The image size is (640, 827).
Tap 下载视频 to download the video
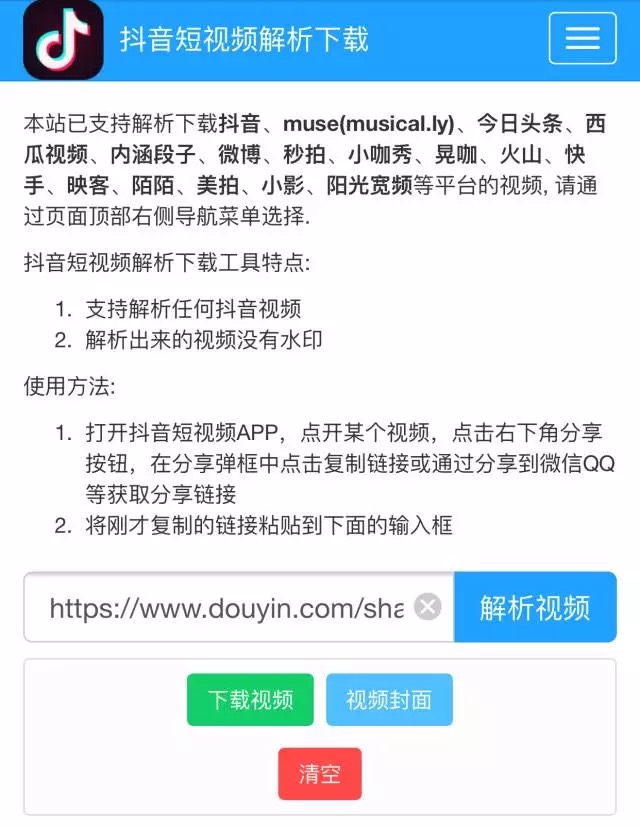250,700
